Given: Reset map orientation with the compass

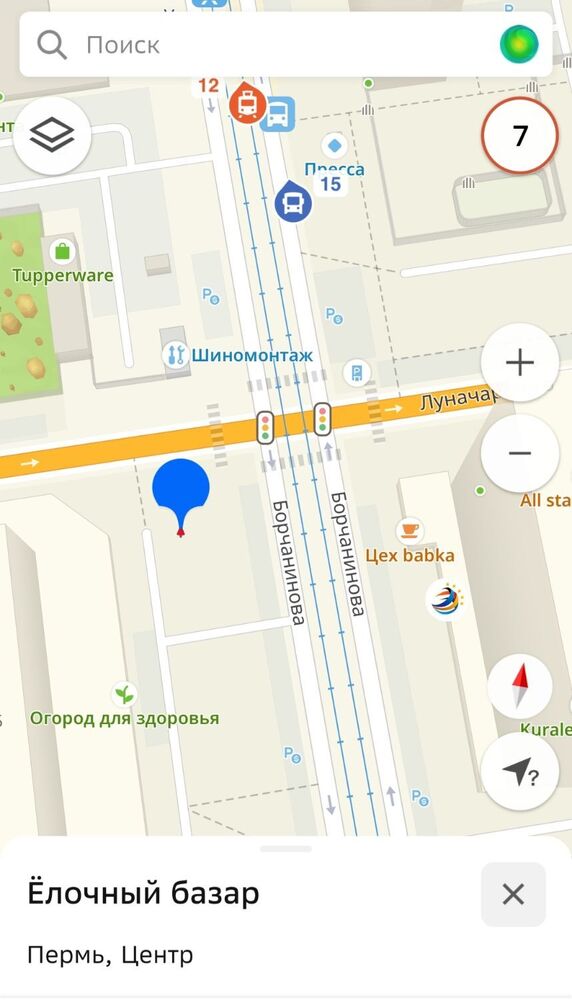Looking at the screenshot, I should (x=520, y=686).
